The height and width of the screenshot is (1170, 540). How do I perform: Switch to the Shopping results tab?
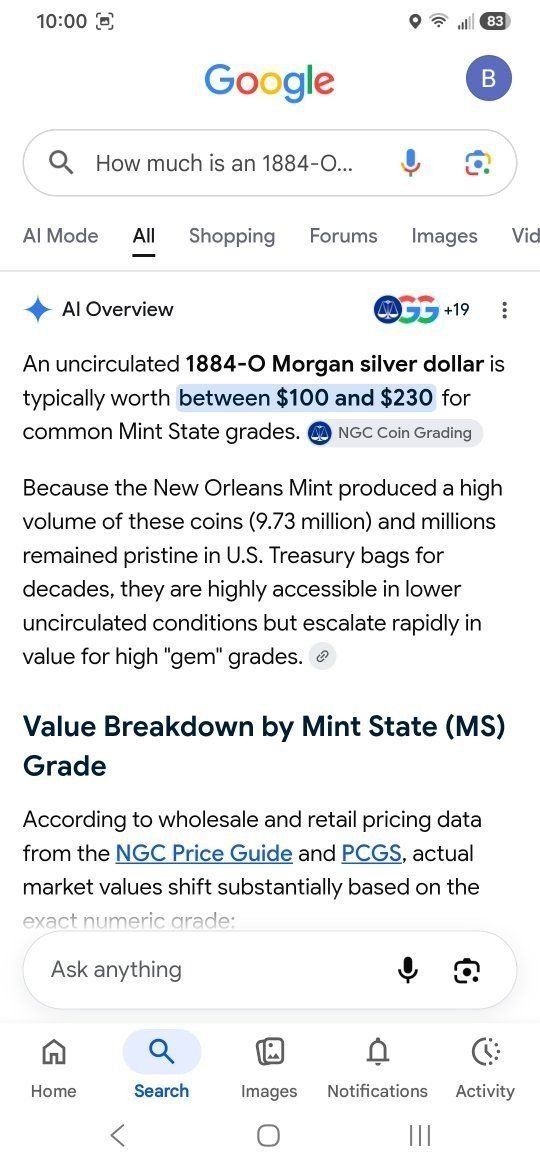[232, 236]
